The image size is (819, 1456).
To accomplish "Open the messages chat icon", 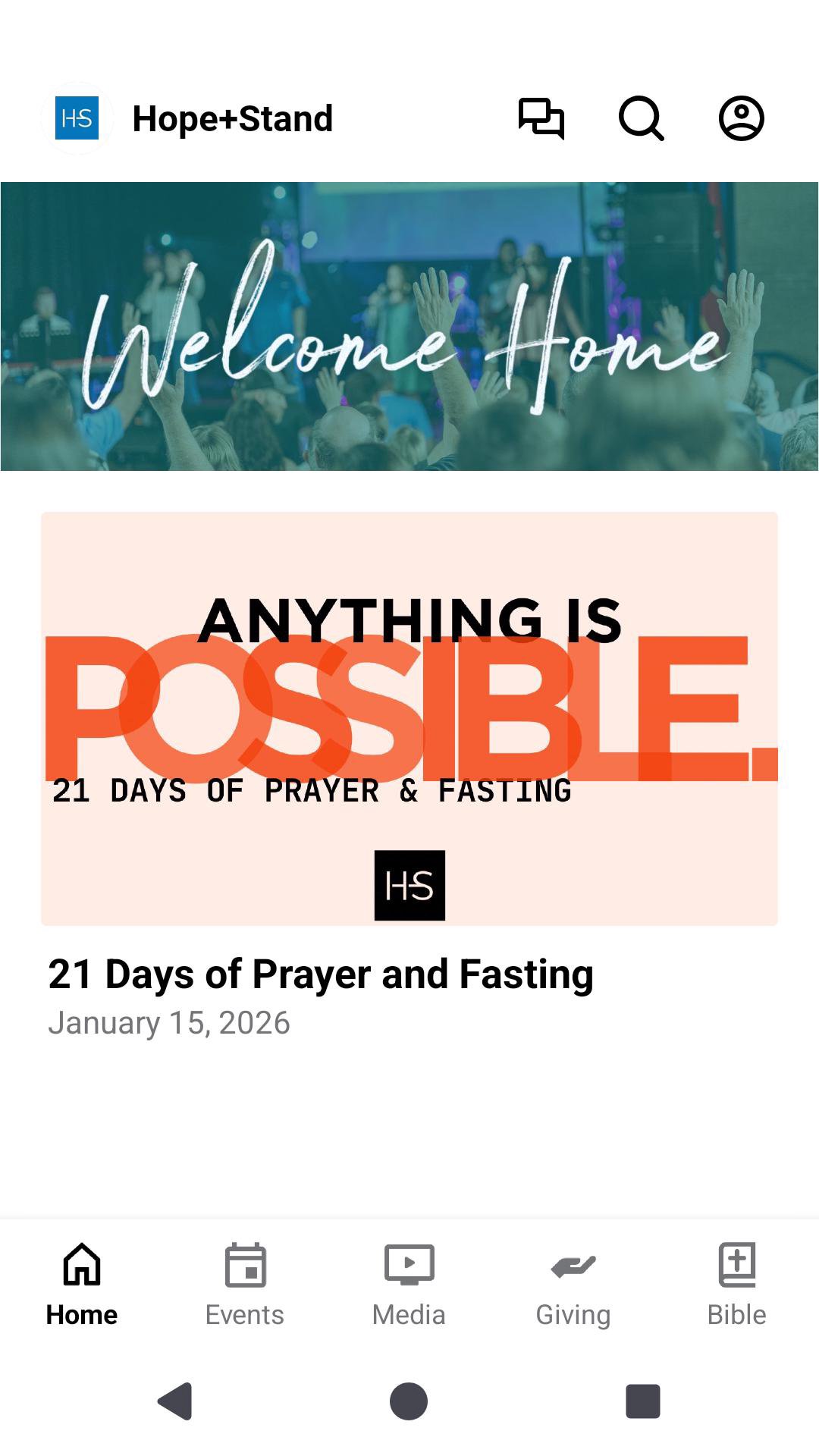I will coord(541,118).
